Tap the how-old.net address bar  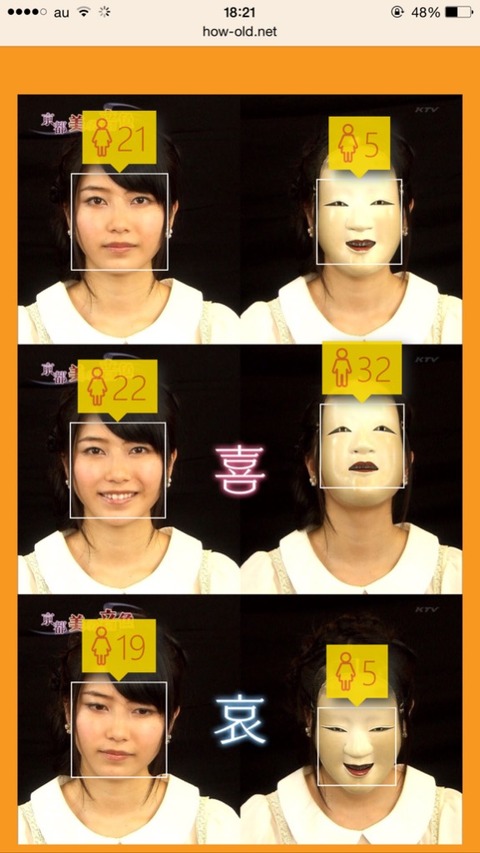239,32
